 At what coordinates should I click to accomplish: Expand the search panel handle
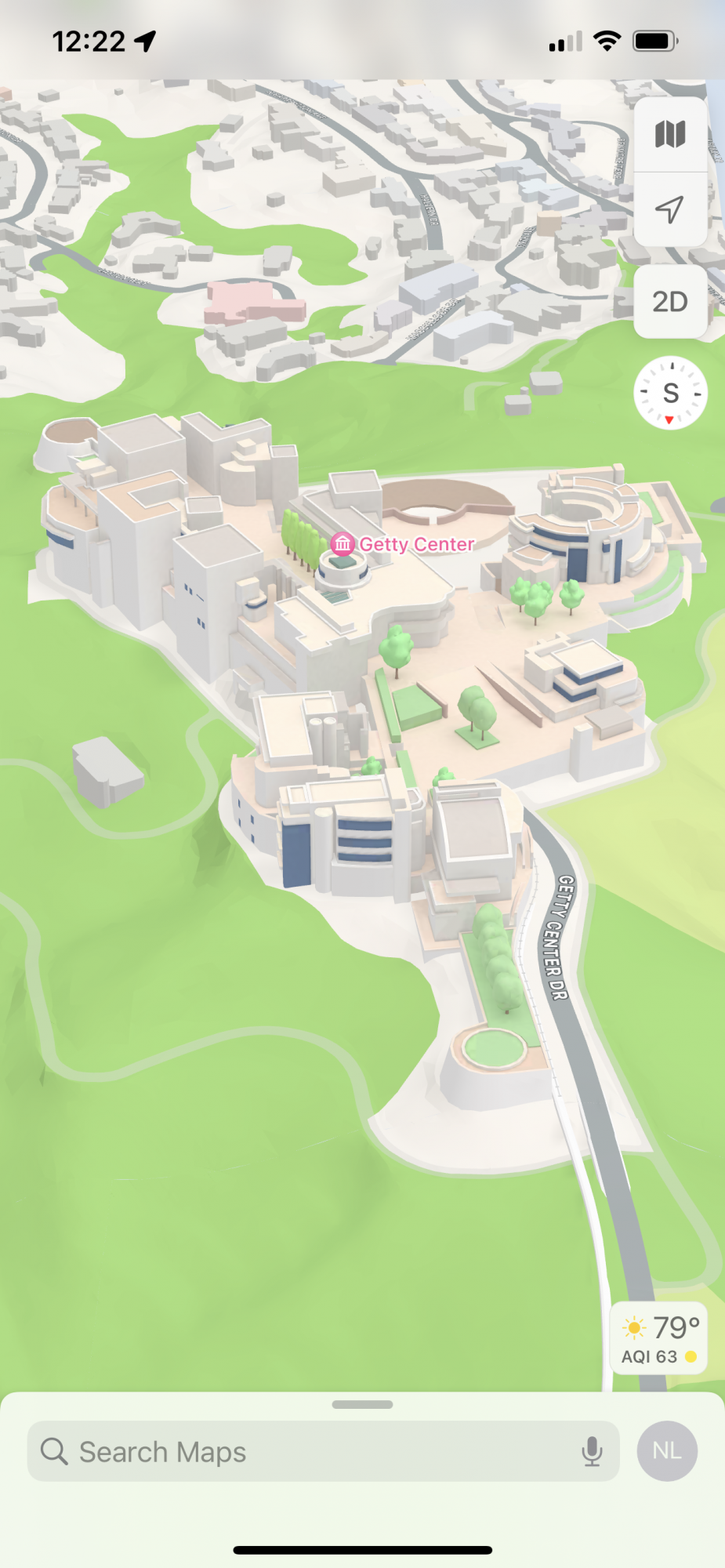(x=362, y=1404)
